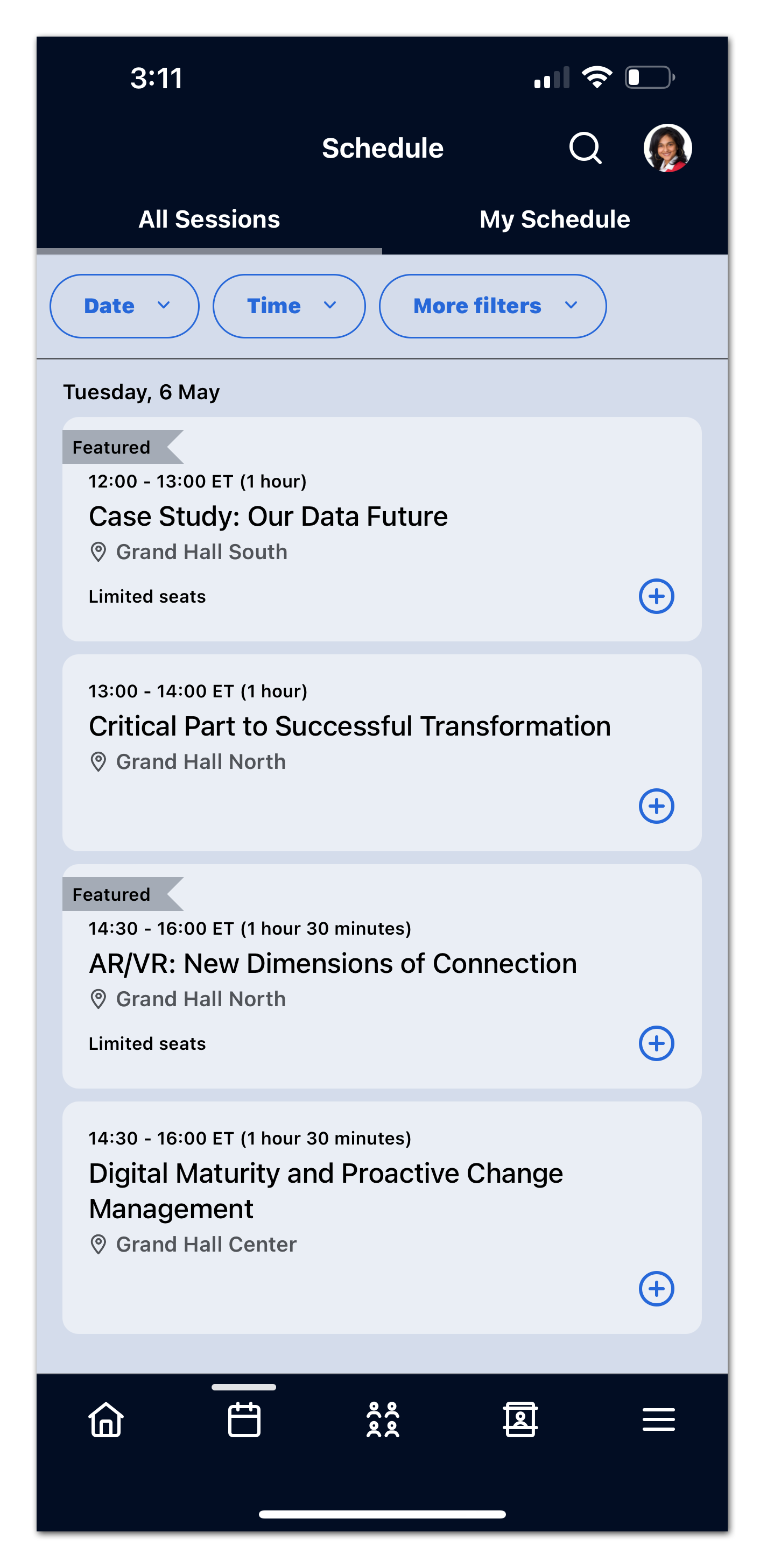Viewport: 760px width, 1568px height.
Task: Open the contact badge icon in bottom bar
Action: [x=521, y=1420]
